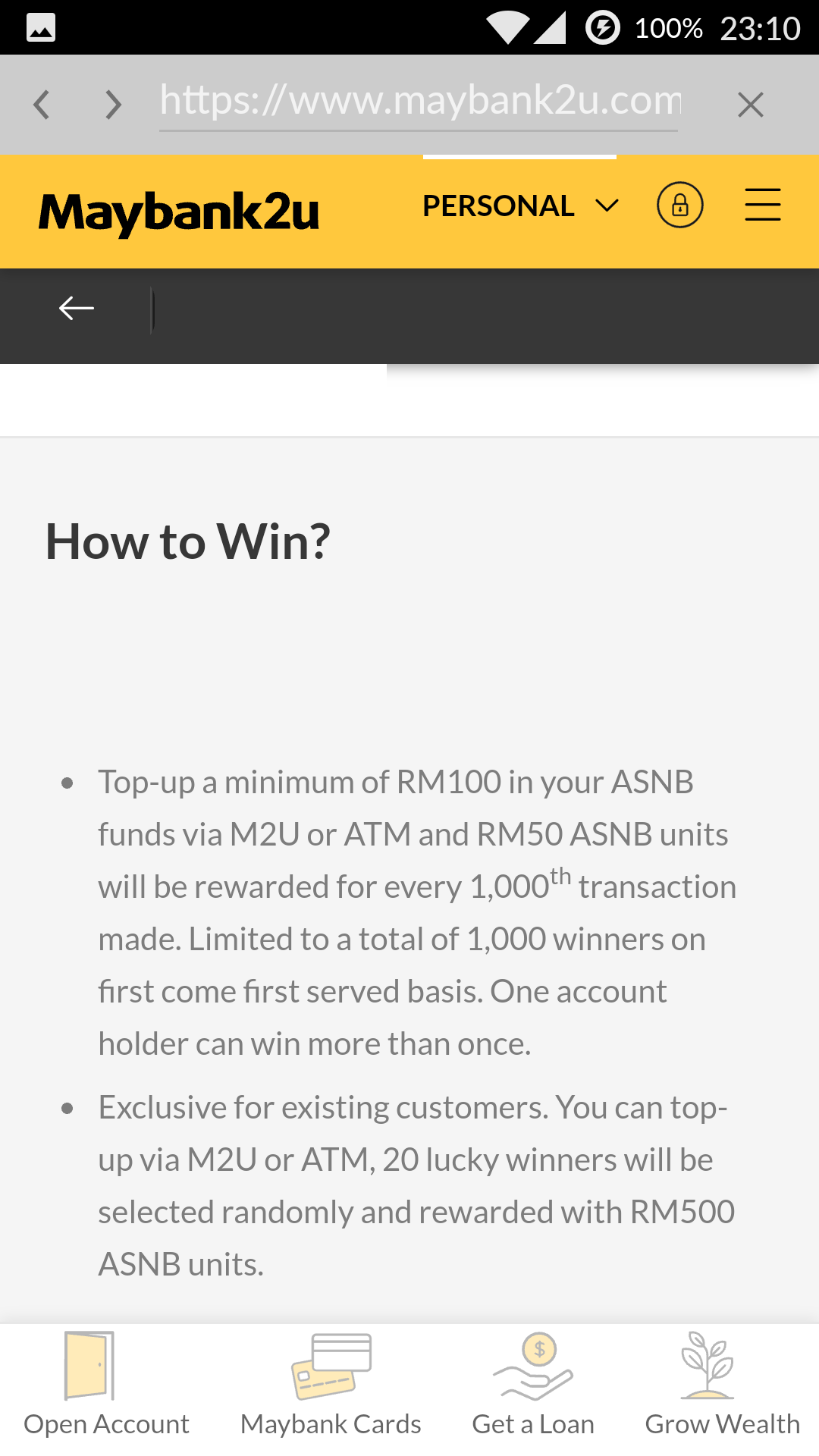The height and width of the screenshot is (1456, 819).
Task: Open the hamburger menu
Action: coord(762,205)
